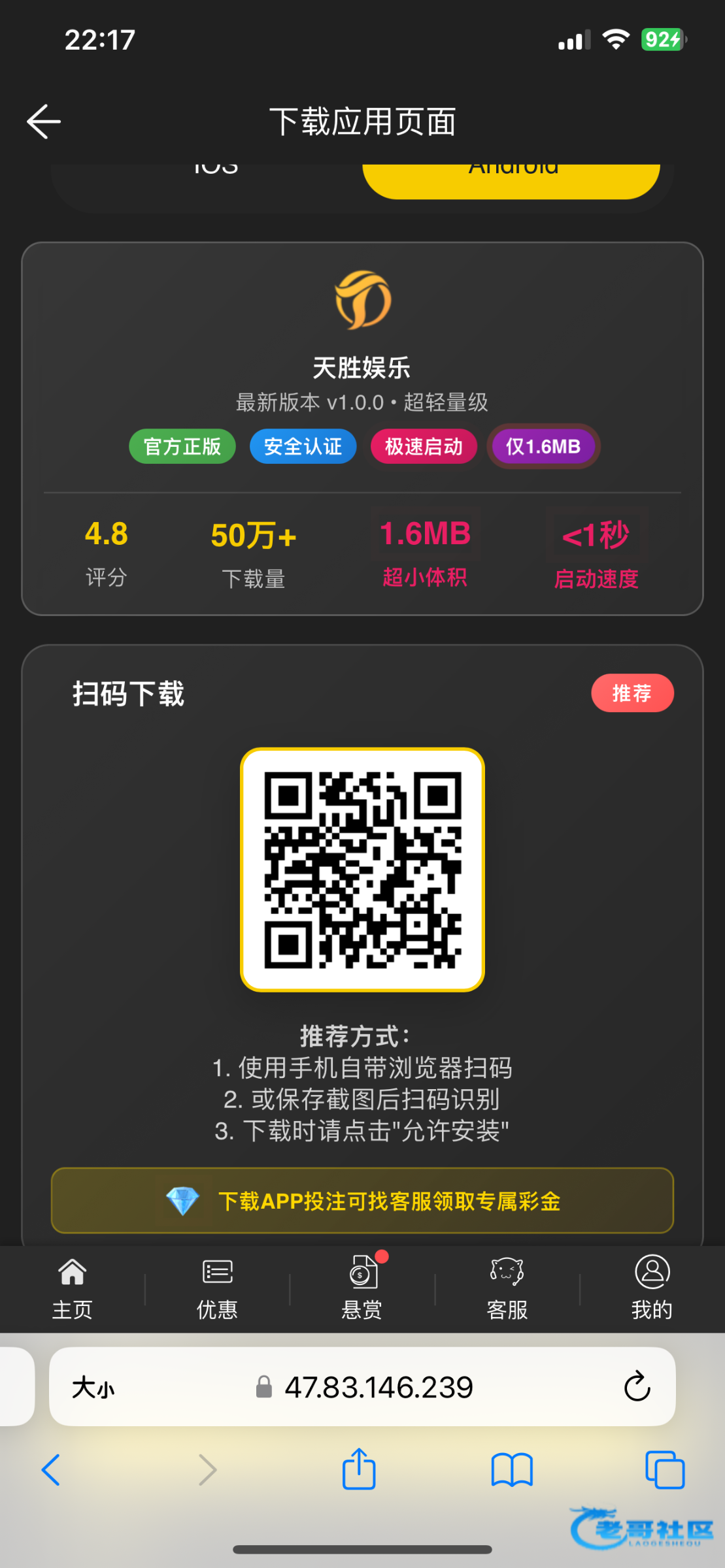The height and width of the screenshot is (1568, 725).
Task: Tap the address bar showing 47.83.146.239
Action: coord(378,1387)
